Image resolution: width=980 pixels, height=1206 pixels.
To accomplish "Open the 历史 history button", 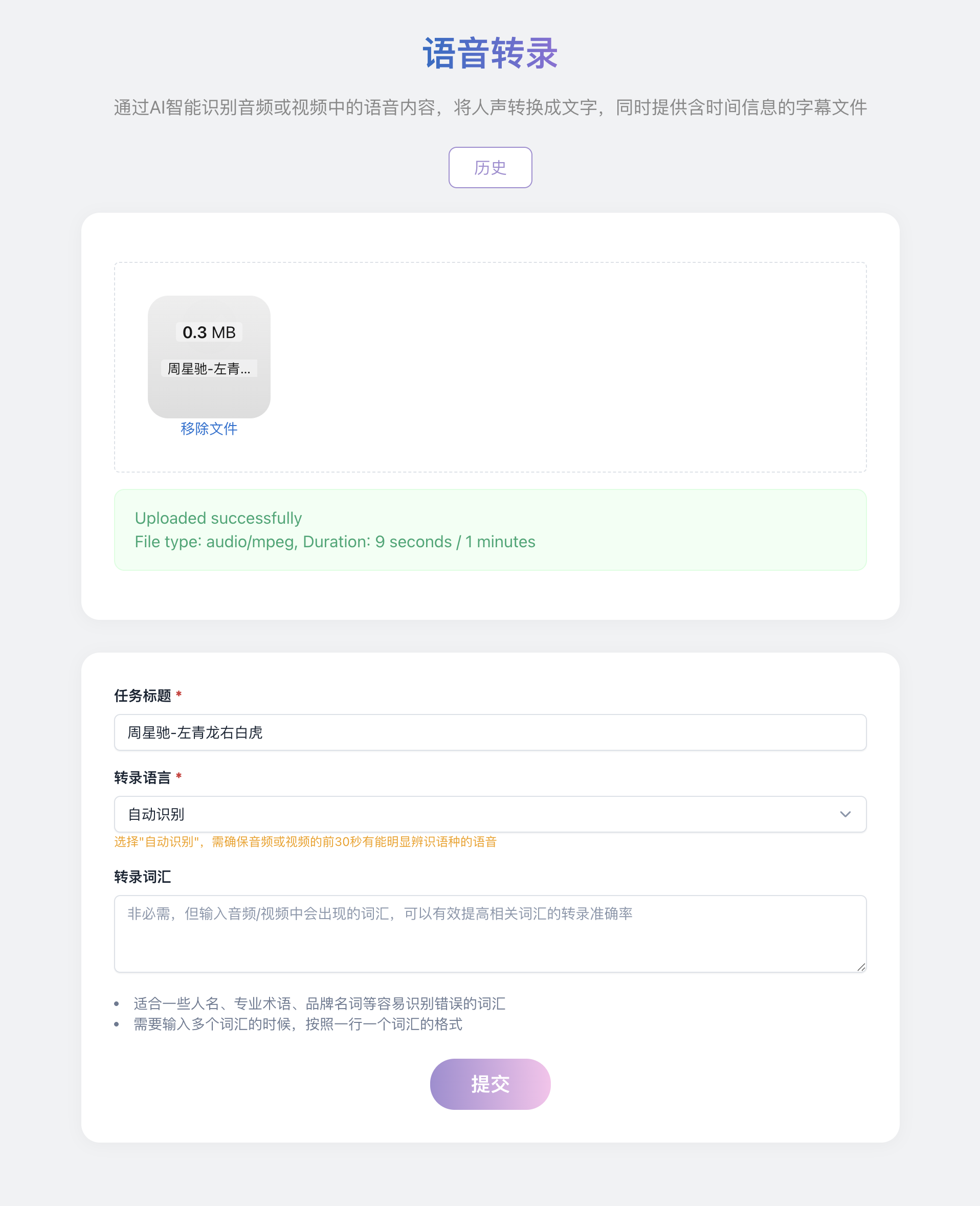I will pos(489,168).
